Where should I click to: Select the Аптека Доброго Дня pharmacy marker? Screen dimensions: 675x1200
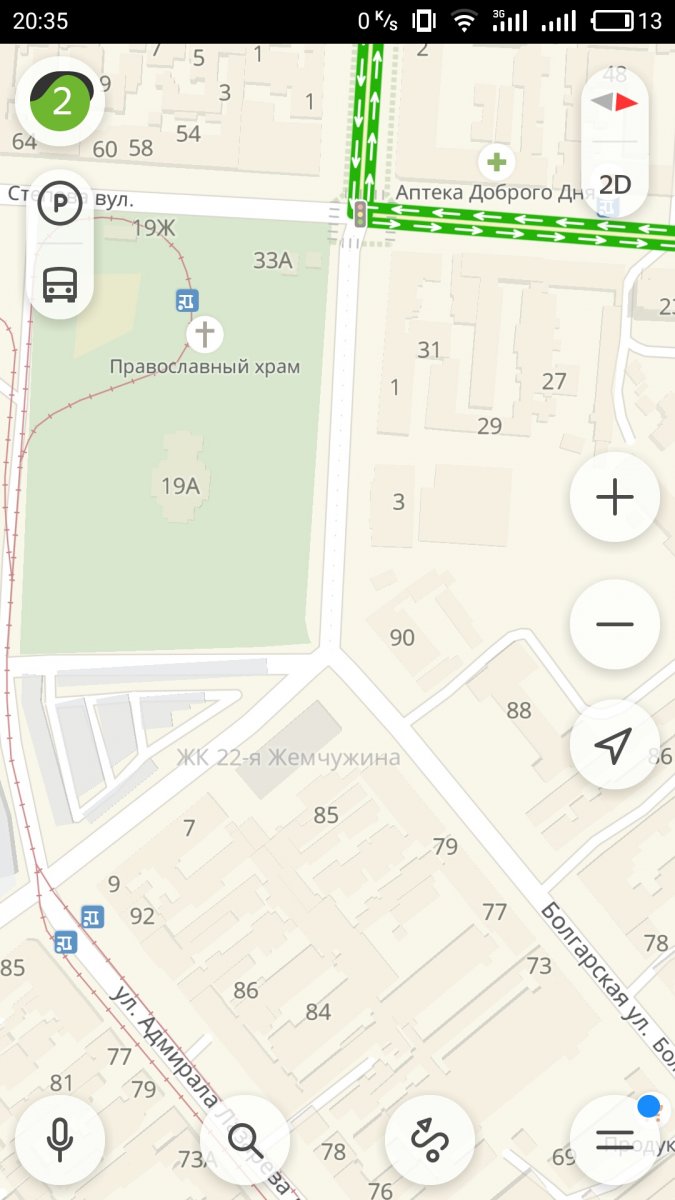(x=495, y=161)
